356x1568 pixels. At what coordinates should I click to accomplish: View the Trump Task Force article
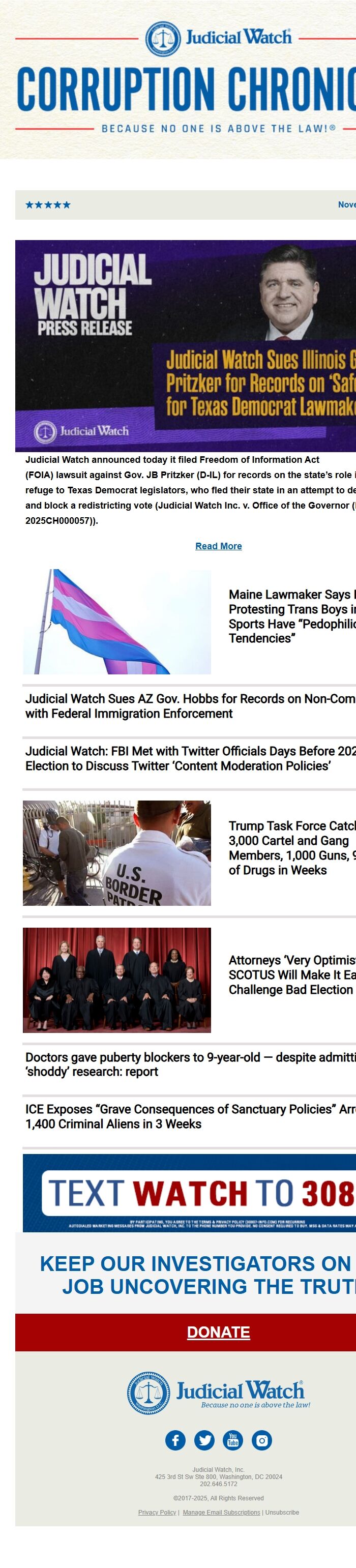[291, 847]
